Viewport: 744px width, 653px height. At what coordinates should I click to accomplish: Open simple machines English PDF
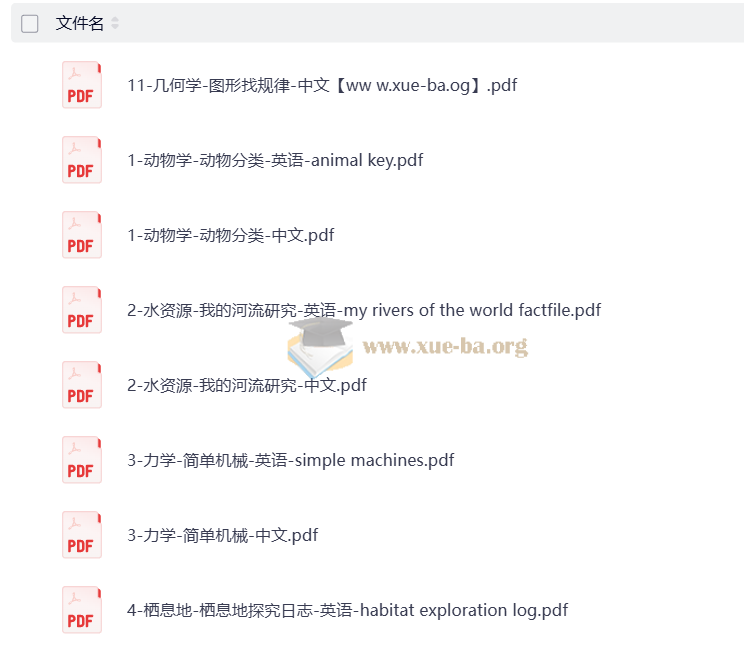[x=290, y=460]
